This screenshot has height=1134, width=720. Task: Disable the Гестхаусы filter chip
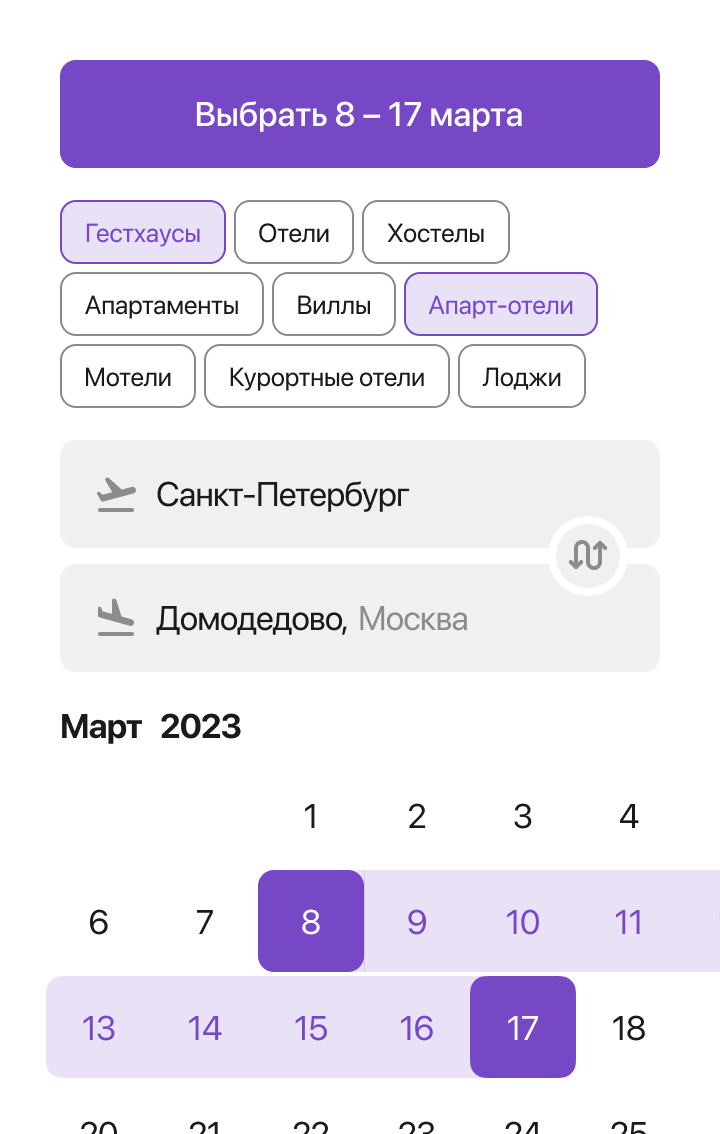(142, 232)
